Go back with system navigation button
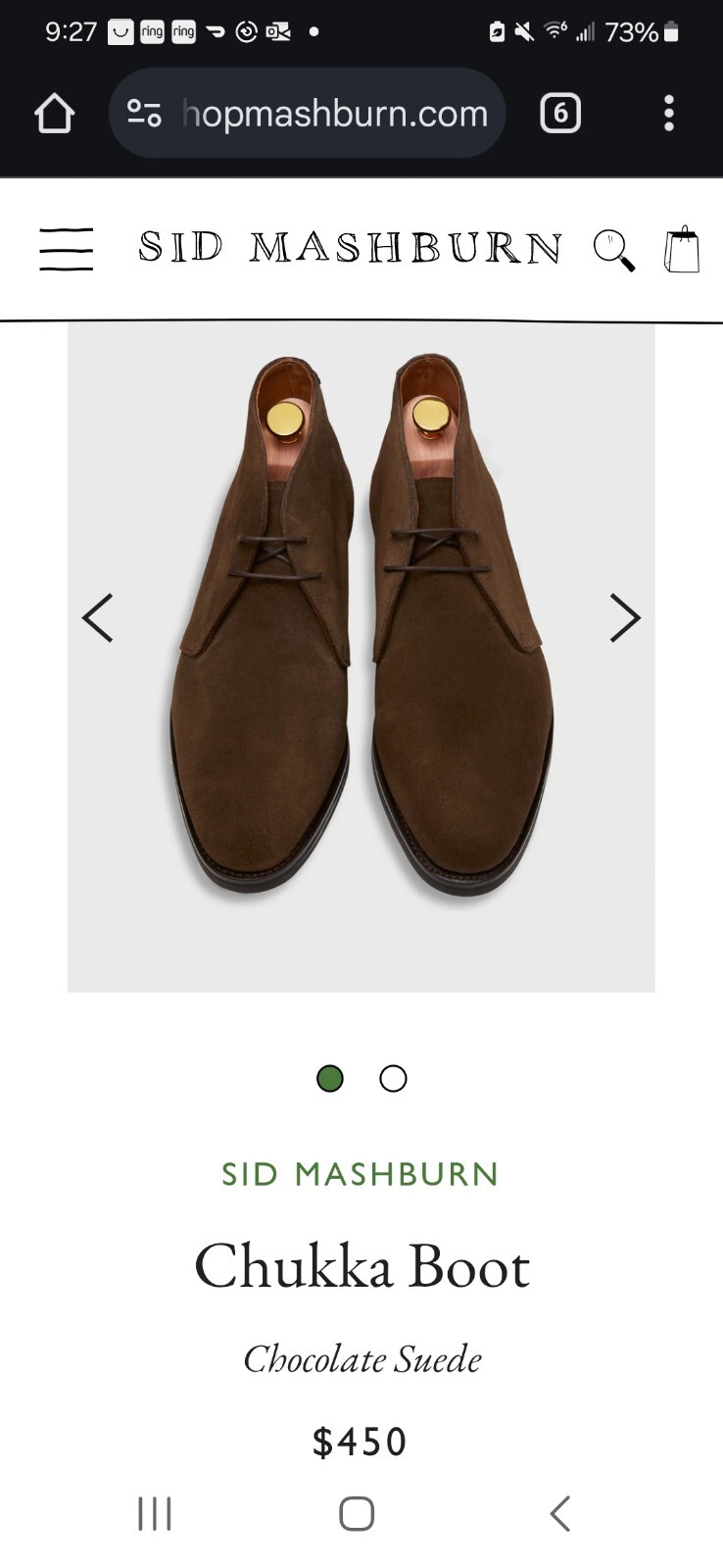Image resolution: width=723 pixels, height=1568 pixels. (559, 1513)
